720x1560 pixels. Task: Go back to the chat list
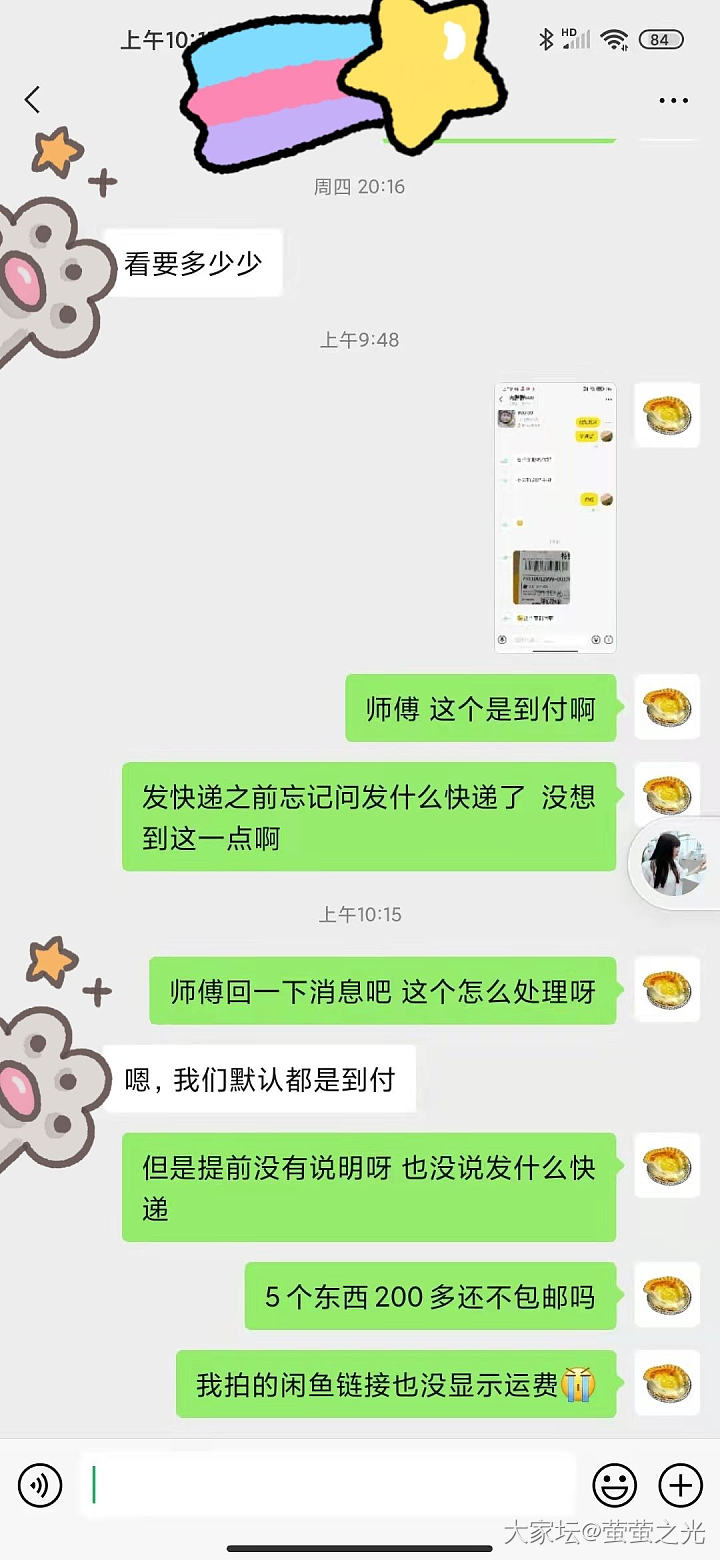(33, 100)
